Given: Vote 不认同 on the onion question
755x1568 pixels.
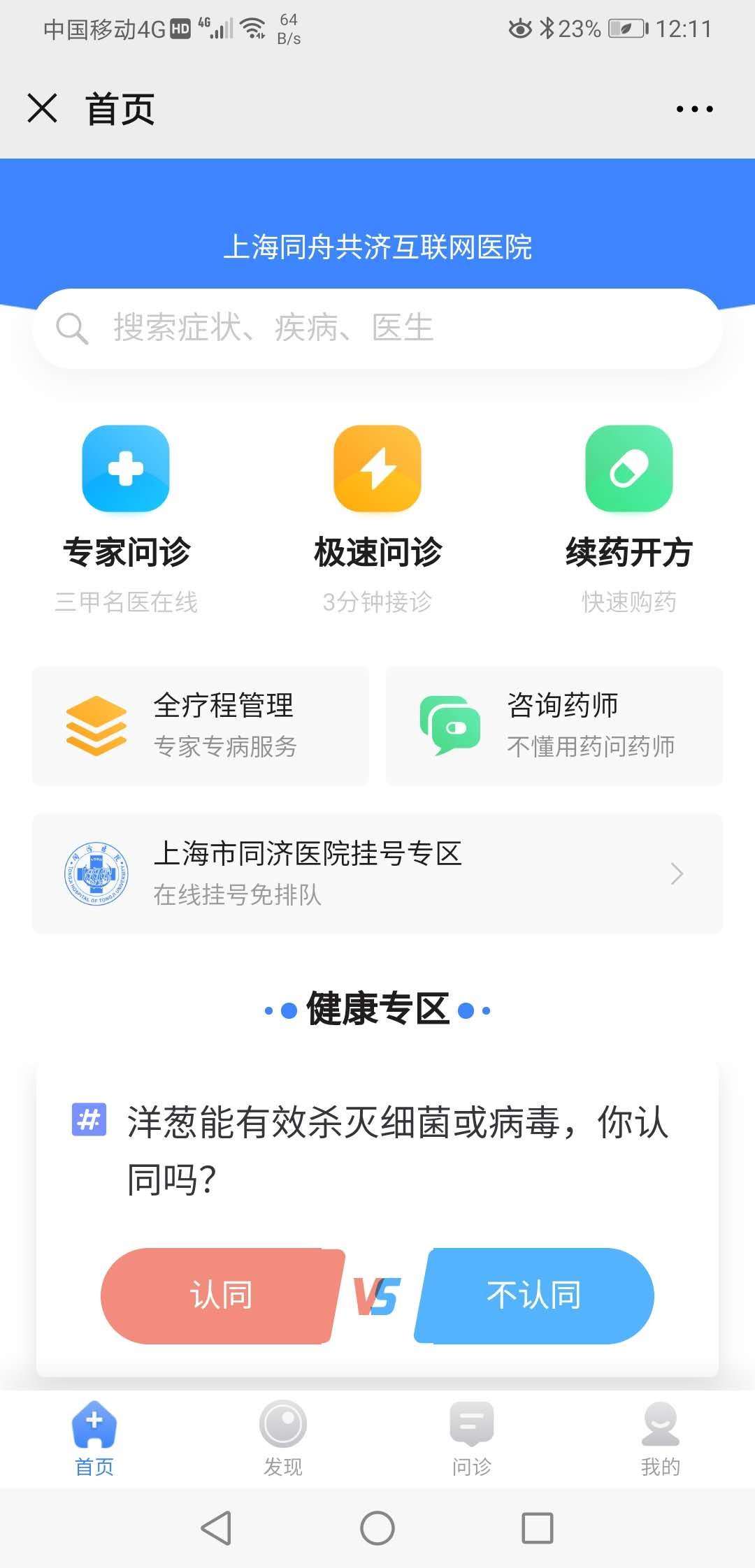Looking at the screenshot, I should click(534, 1295).
